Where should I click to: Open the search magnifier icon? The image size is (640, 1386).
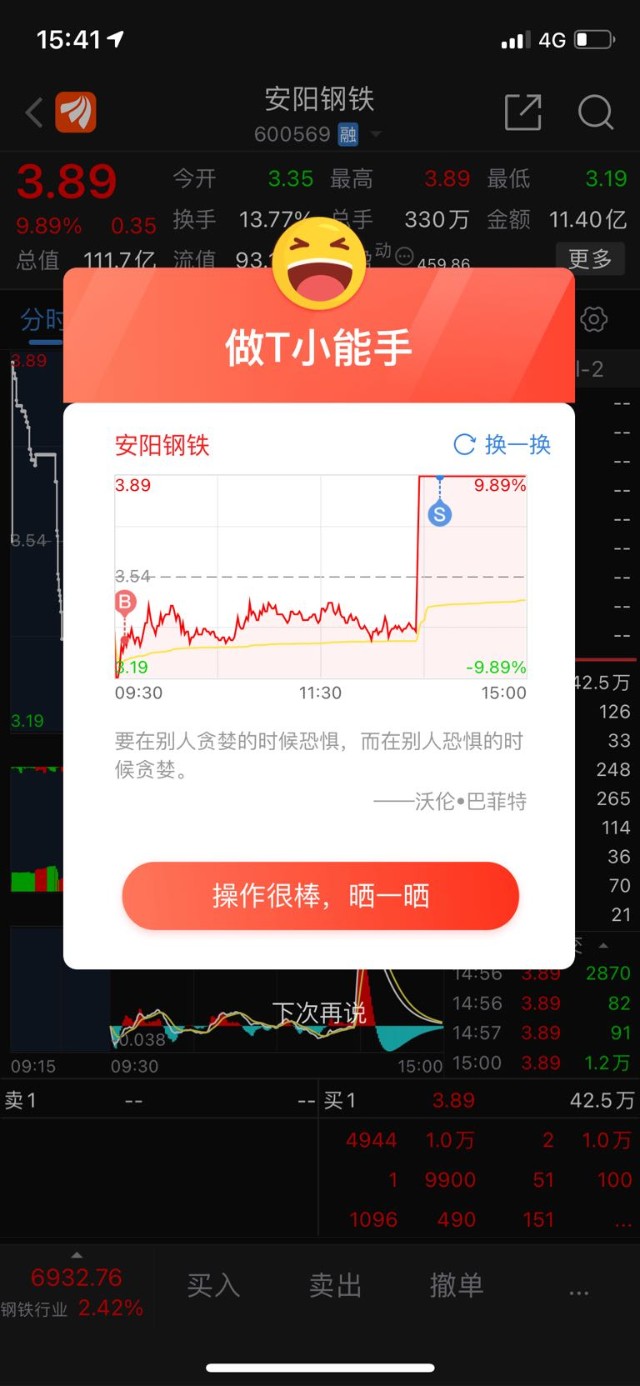click(x=595, y=112)
